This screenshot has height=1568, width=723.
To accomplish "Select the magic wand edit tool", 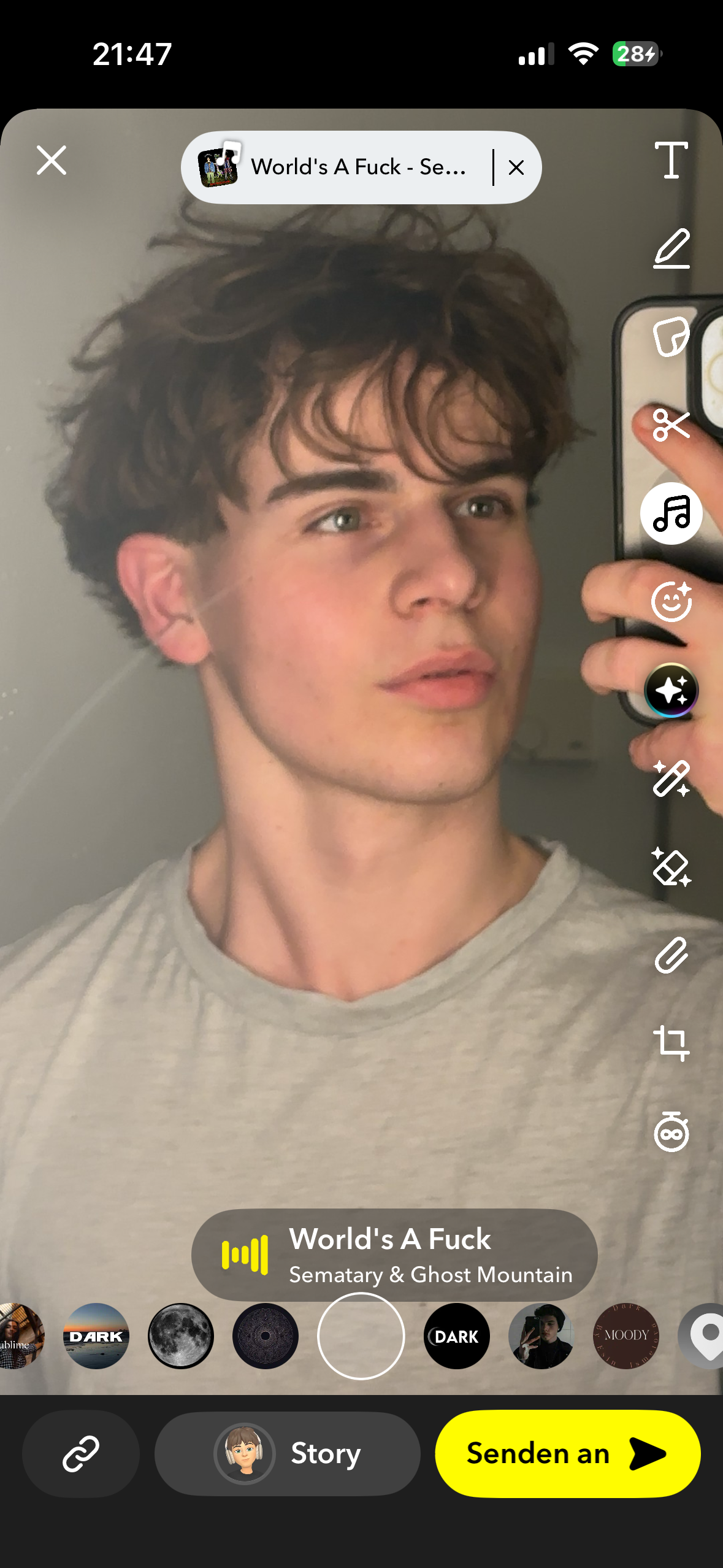I will [x=671, y=778].
